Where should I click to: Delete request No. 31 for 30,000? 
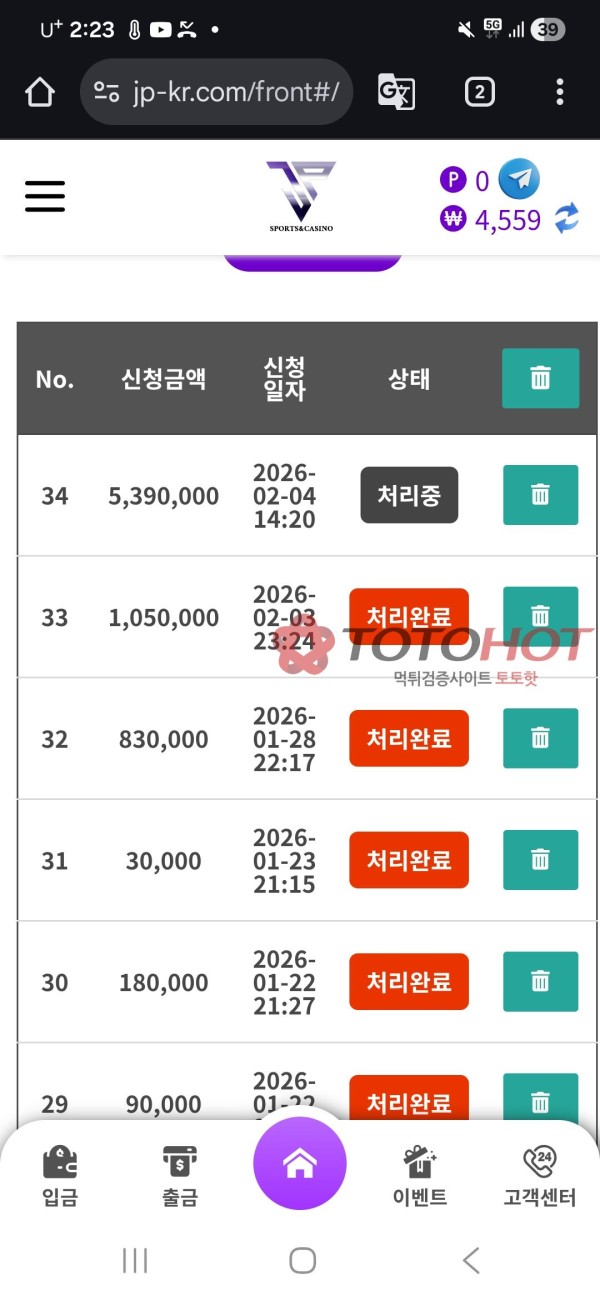(x=540, y=860)
